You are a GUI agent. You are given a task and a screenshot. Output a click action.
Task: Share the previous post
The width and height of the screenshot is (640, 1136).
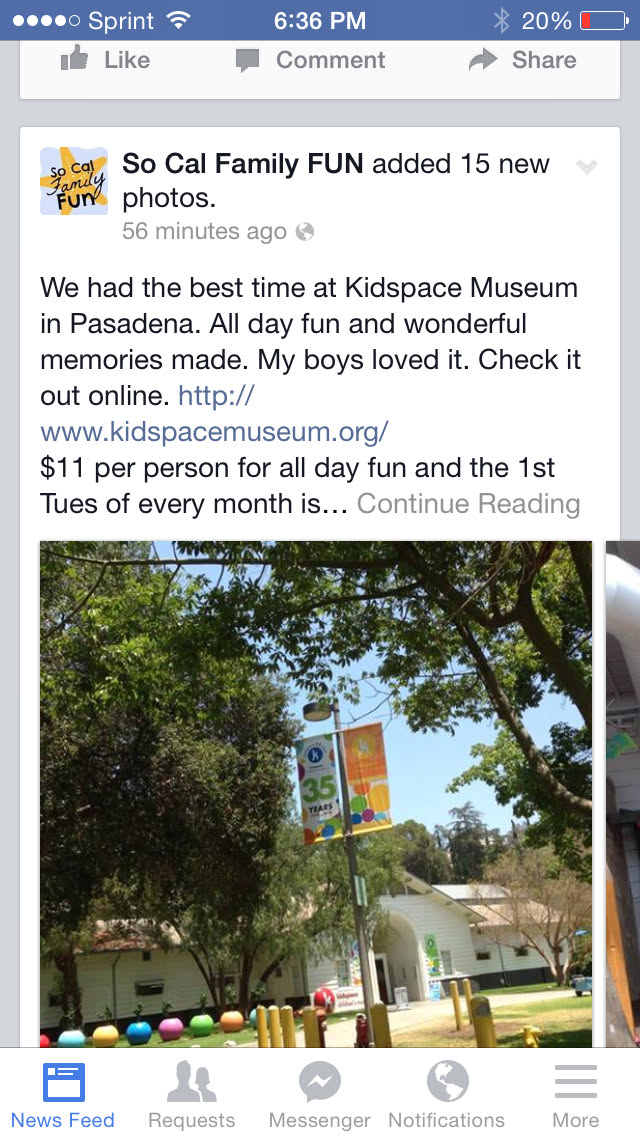tap(522, 60)
